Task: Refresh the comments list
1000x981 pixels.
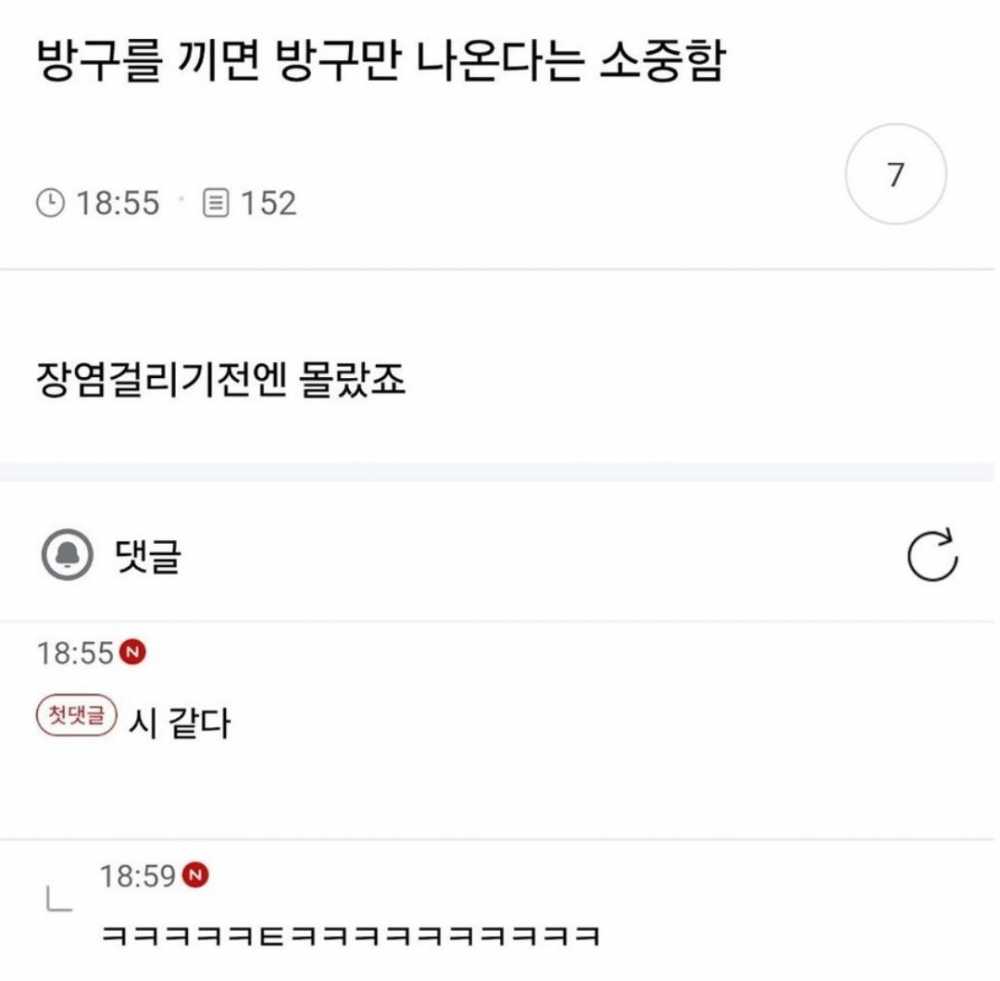Action: [932, 556]
